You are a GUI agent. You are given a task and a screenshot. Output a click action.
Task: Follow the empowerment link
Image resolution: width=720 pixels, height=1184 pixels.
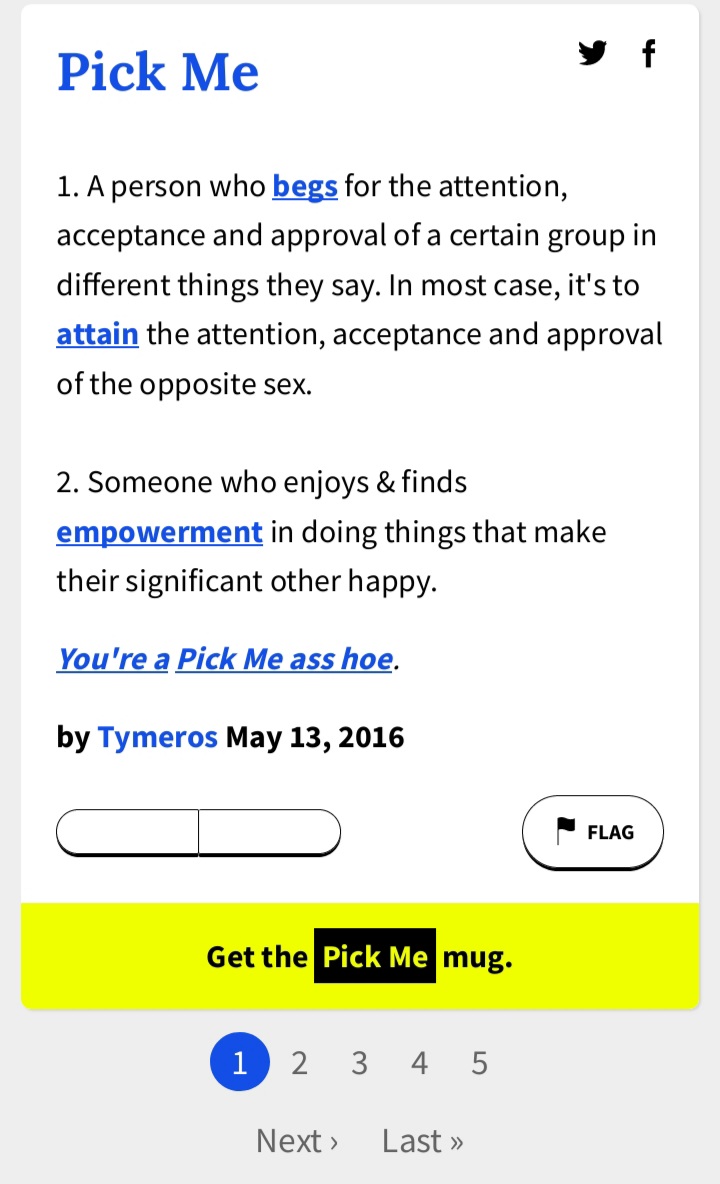(159, 532)
